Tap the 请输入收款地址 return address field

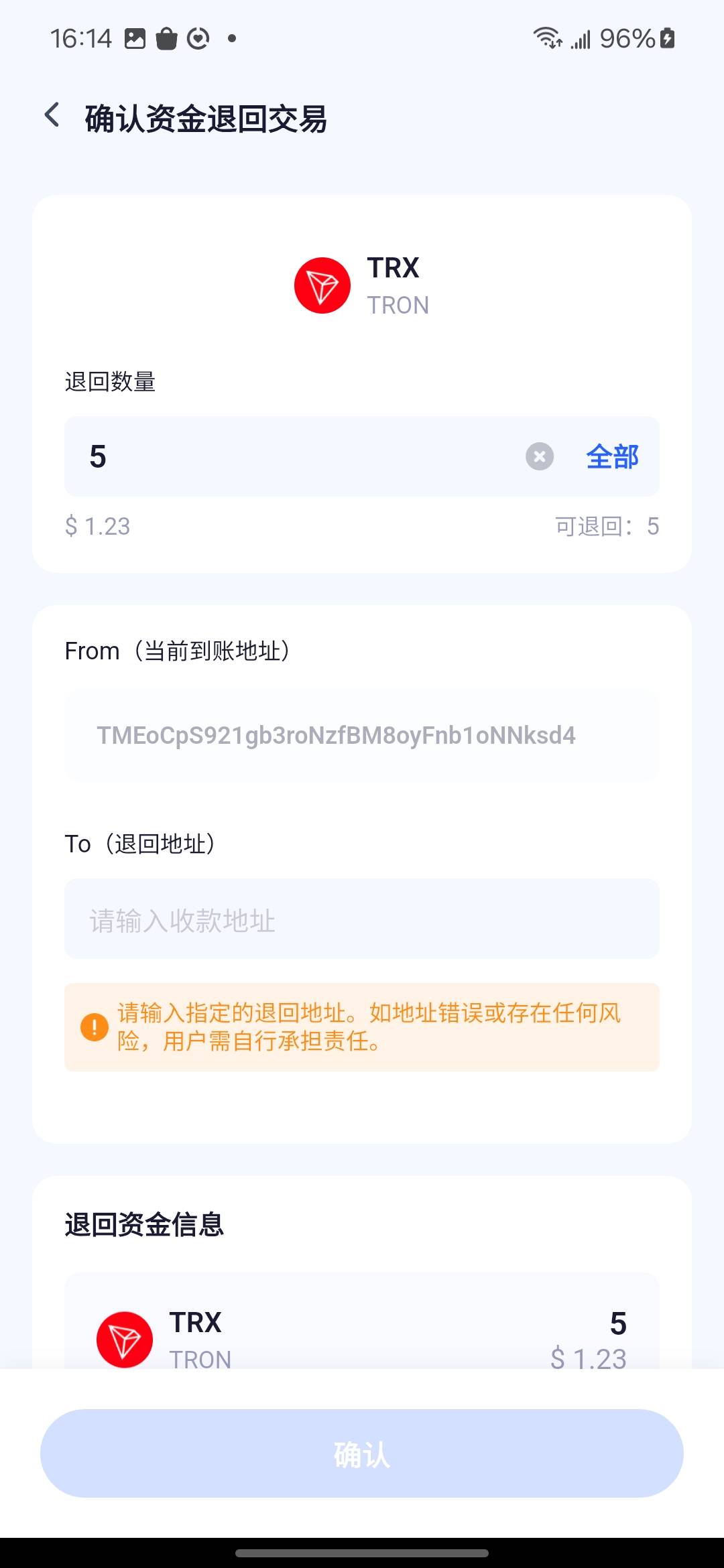362,919
